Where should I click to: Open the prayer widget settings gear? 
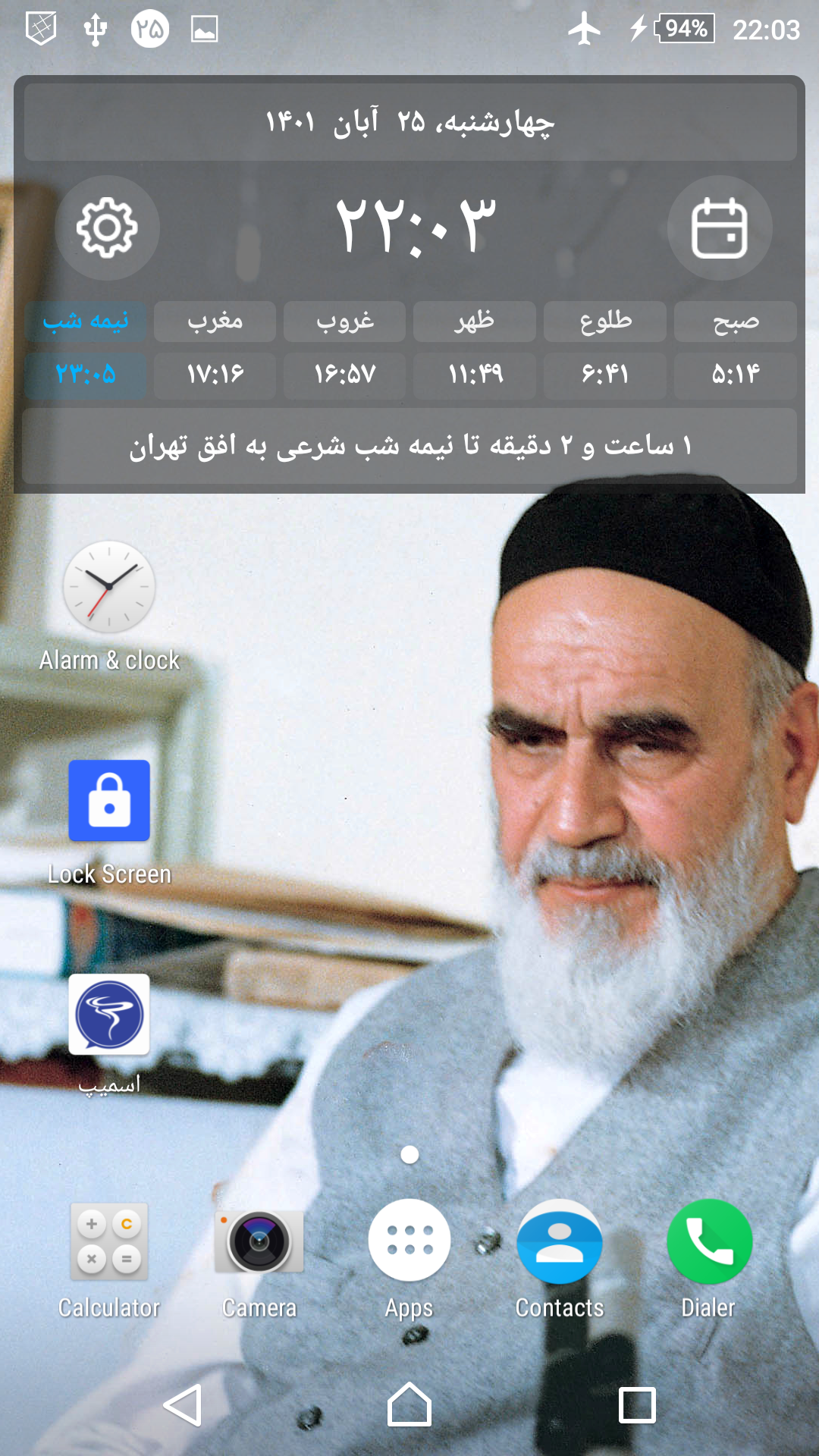coord(106,228)
